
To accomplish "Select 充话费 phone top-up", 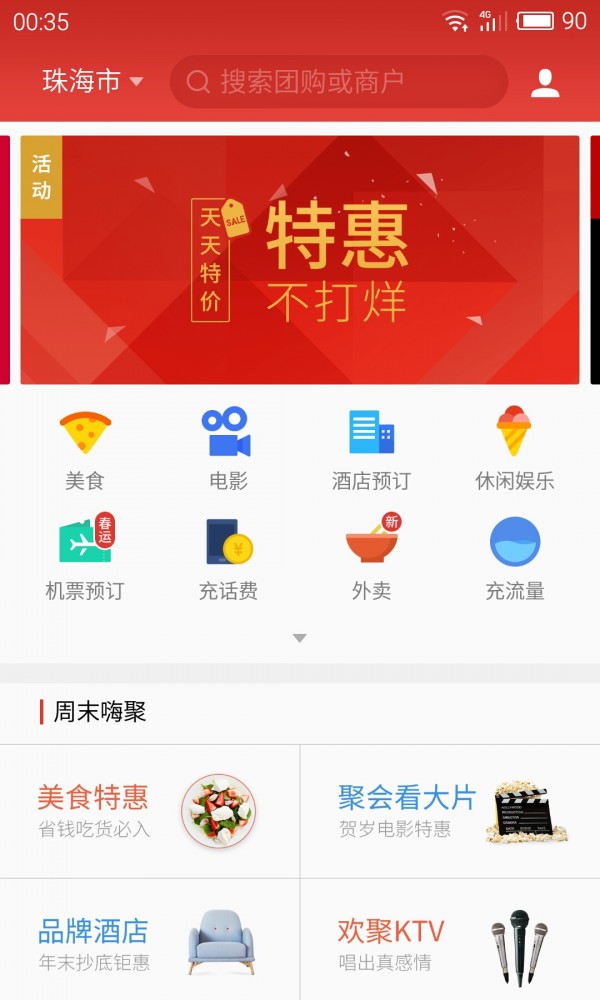I will 228,560.
